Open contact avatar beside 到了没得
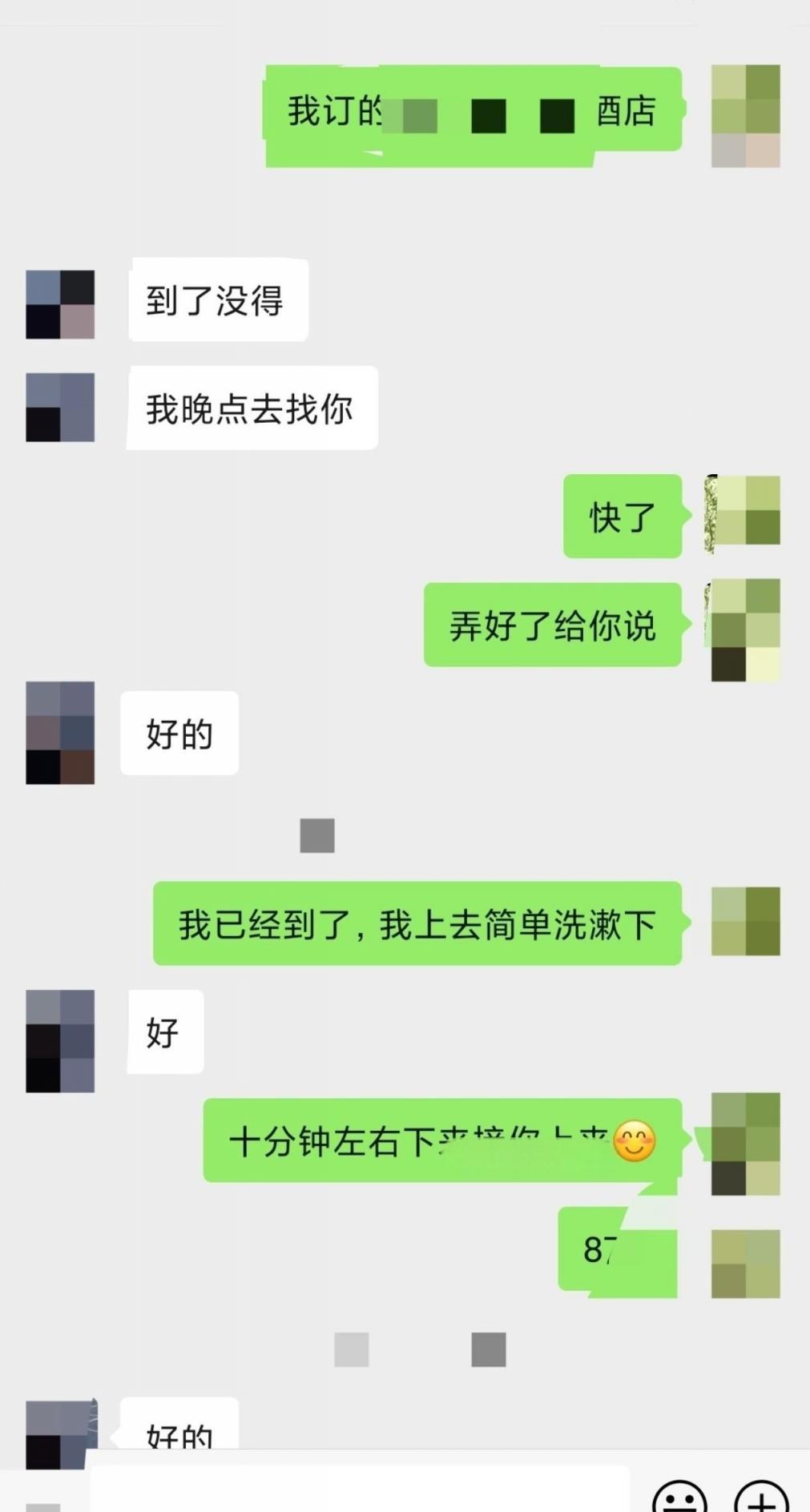This screenshot has height=1512, width=810. 60,304
